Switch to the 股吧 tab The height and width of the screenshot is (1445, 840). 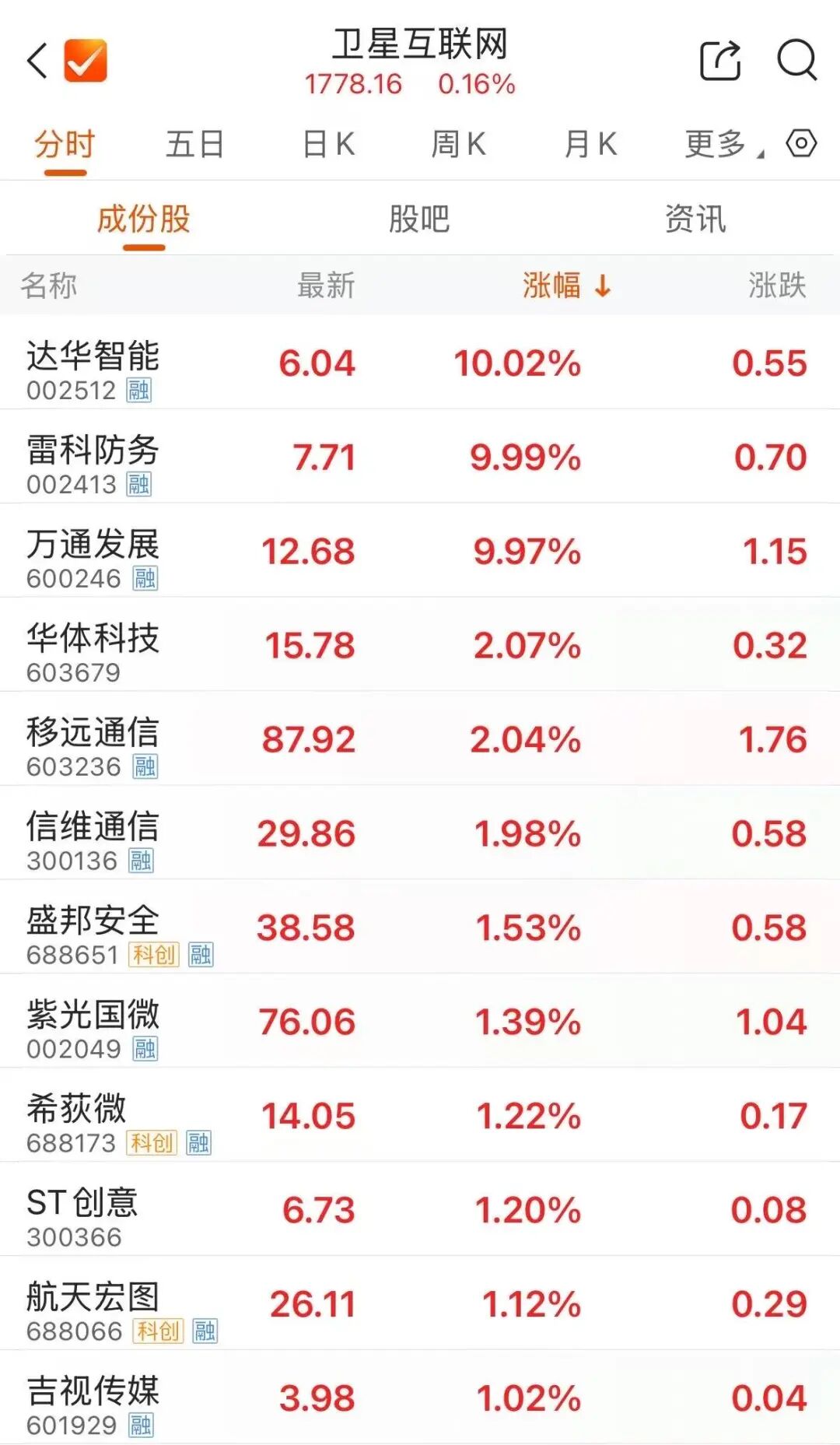point(419,219)
